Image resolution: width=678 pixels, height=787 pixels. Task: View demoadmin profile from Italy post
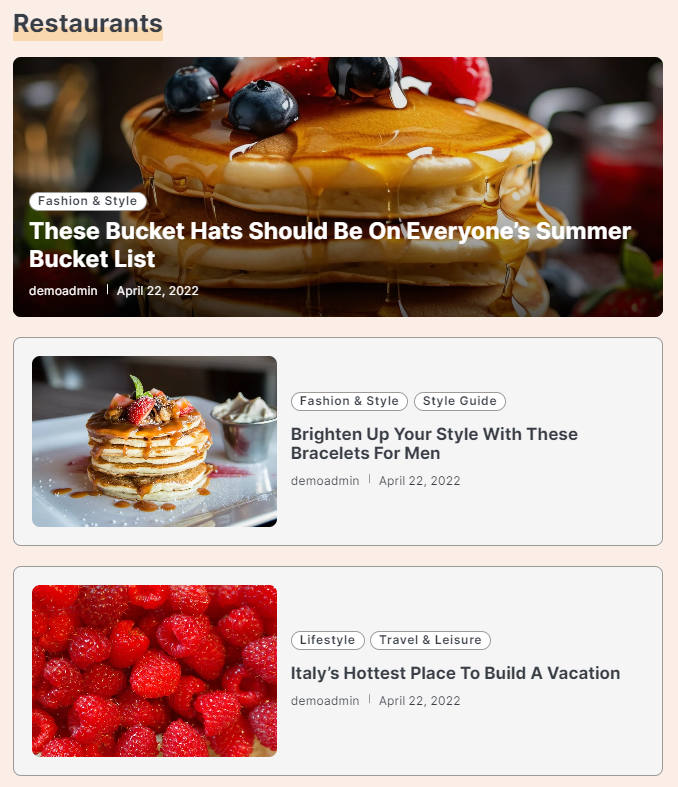click(325, 701)
